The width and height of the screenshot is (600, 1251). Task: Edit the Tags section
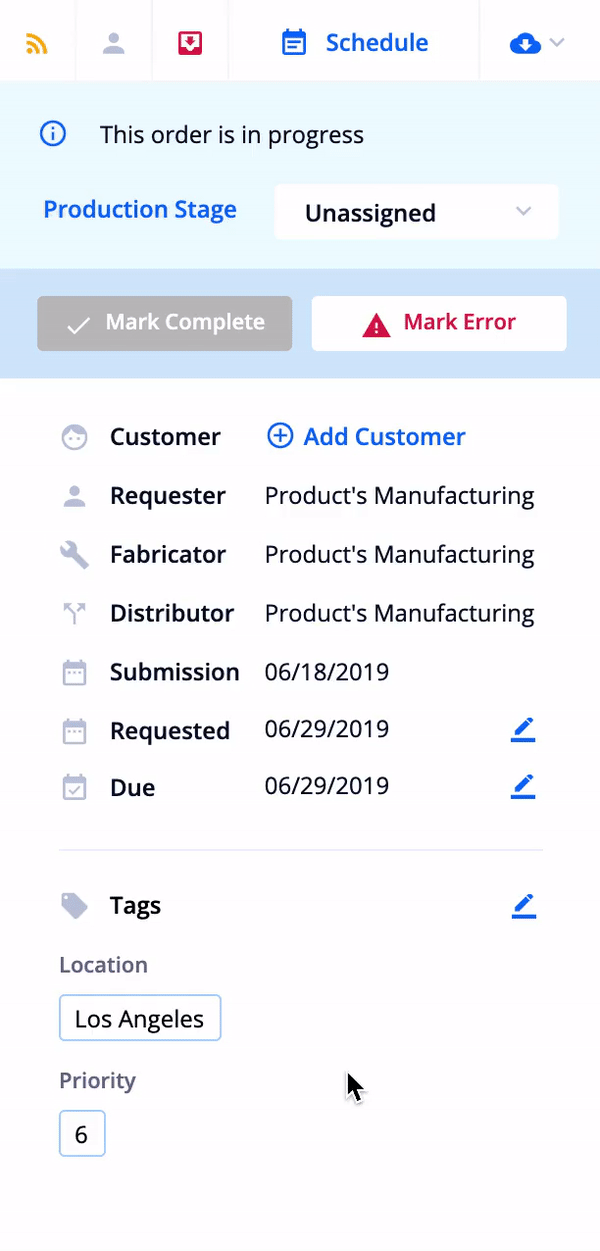click(x=523, y=906)
